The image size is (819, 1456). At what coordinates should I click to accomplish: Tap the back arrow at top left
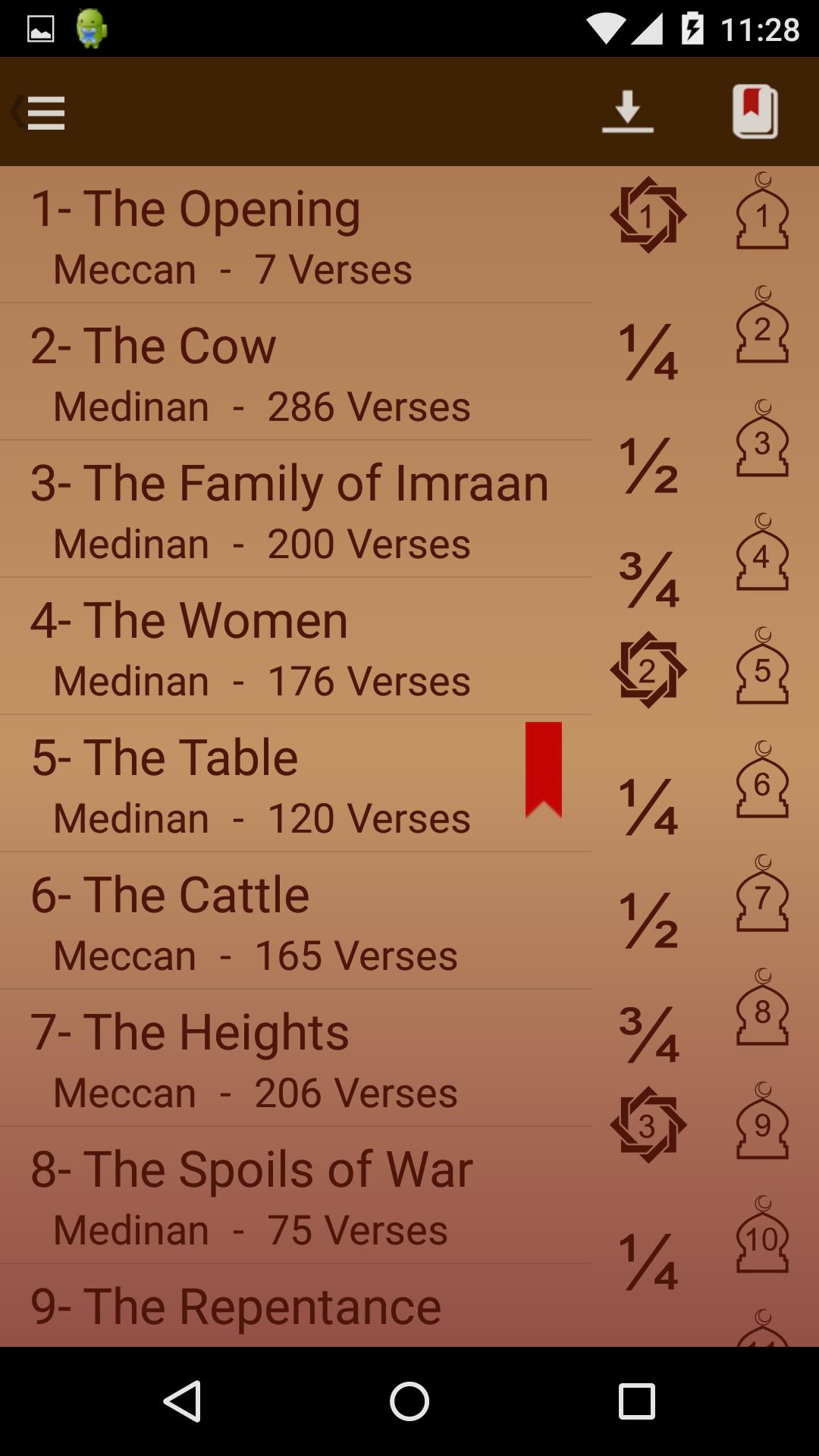[15, 111]
